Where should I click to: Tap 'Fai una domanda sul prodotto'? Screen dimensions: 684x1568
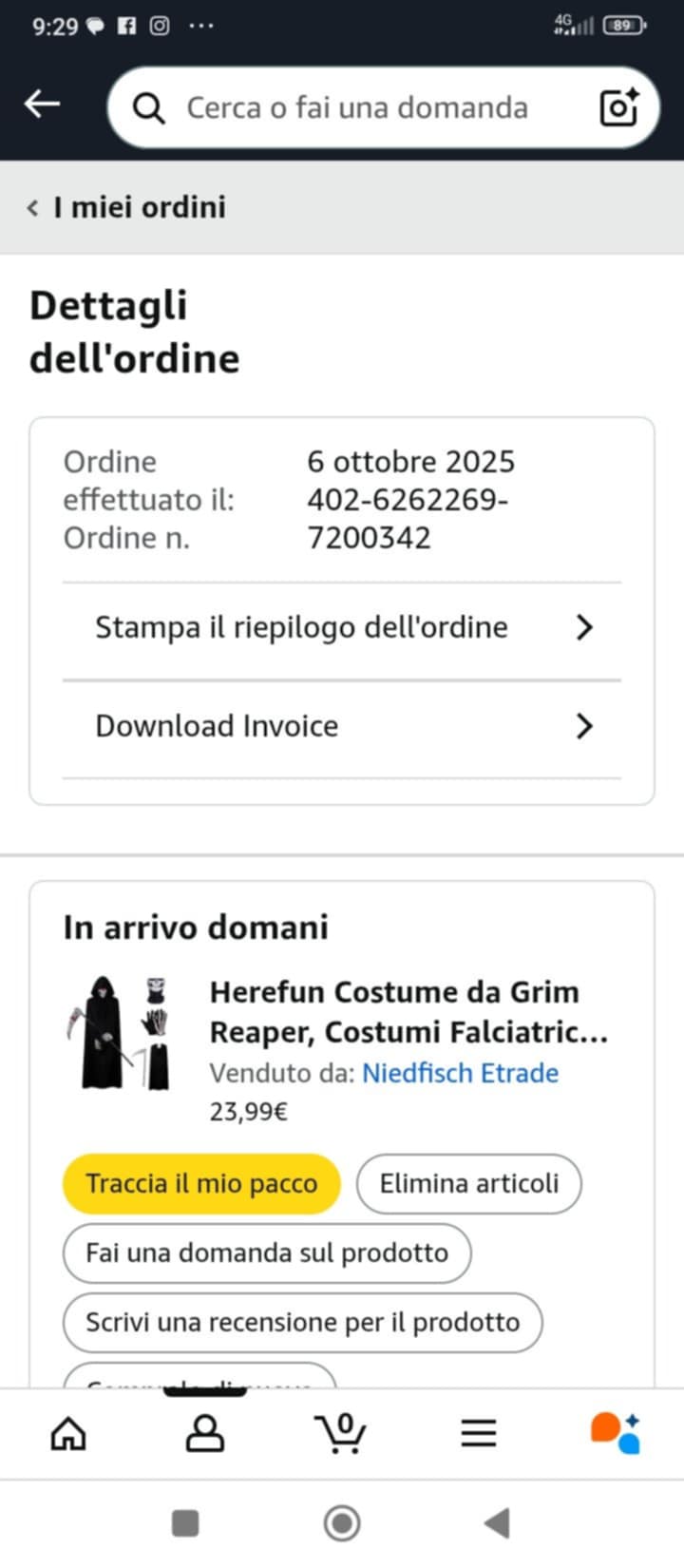click(267, 1253)
